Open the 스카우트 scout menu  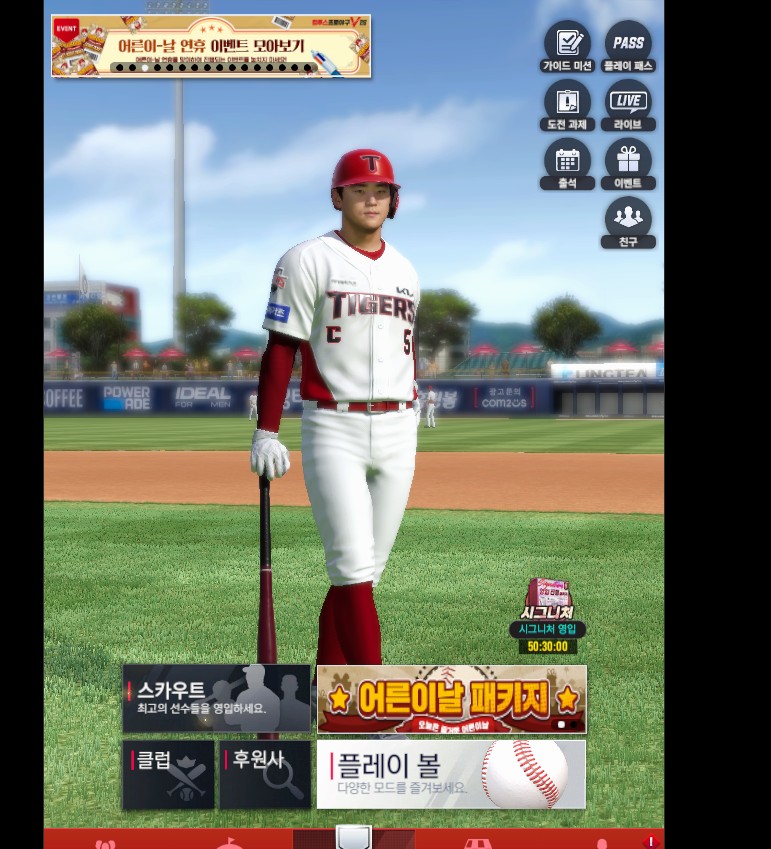tap(217, 698)
